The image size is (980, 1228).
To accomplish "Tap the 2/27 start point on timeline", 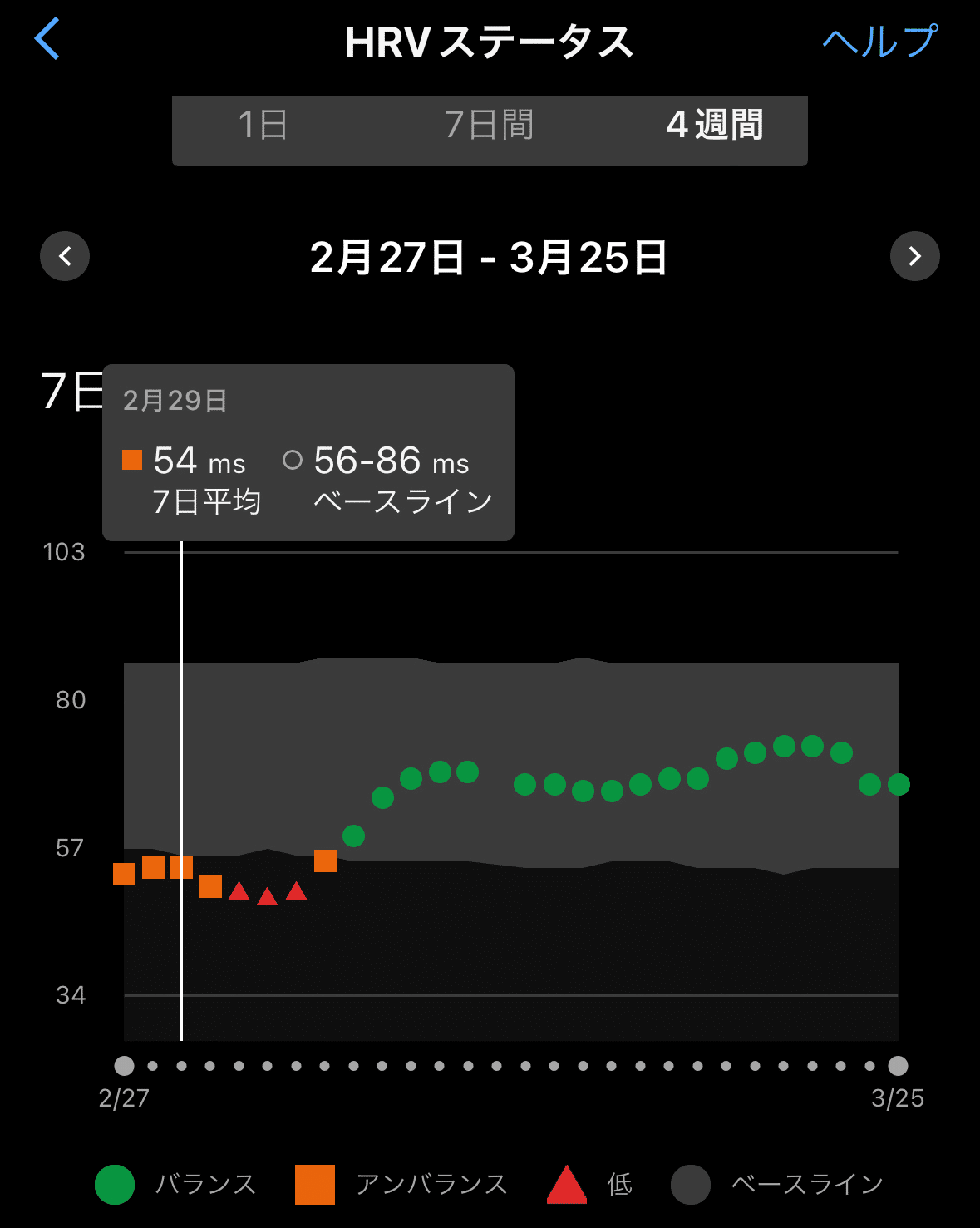I will pyautogui.click(x=124, y=1066).
